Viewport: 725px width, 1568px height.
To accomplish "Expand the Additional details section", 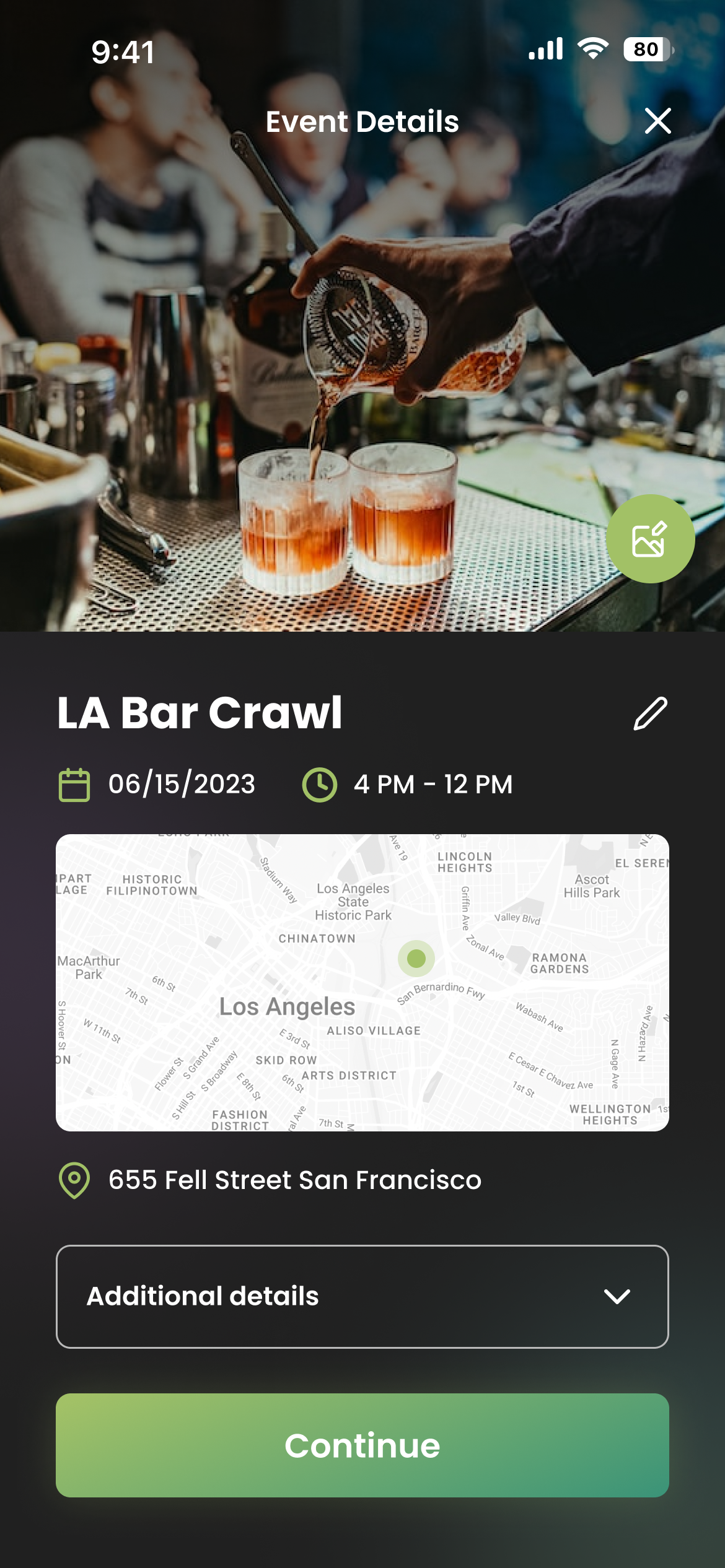I will 362,1296.
